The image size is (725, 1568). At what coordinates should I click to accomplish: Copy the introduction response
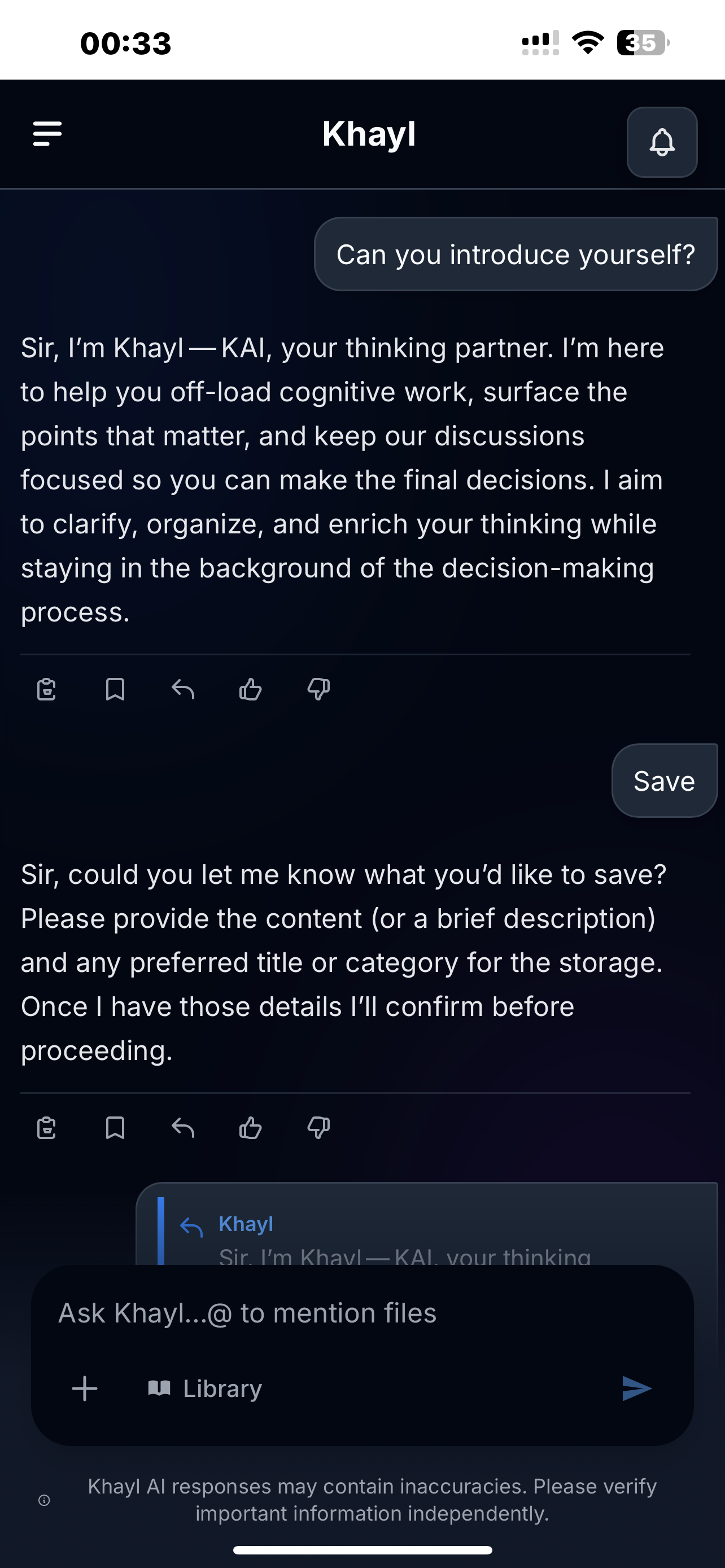click(x=47, y=689)
